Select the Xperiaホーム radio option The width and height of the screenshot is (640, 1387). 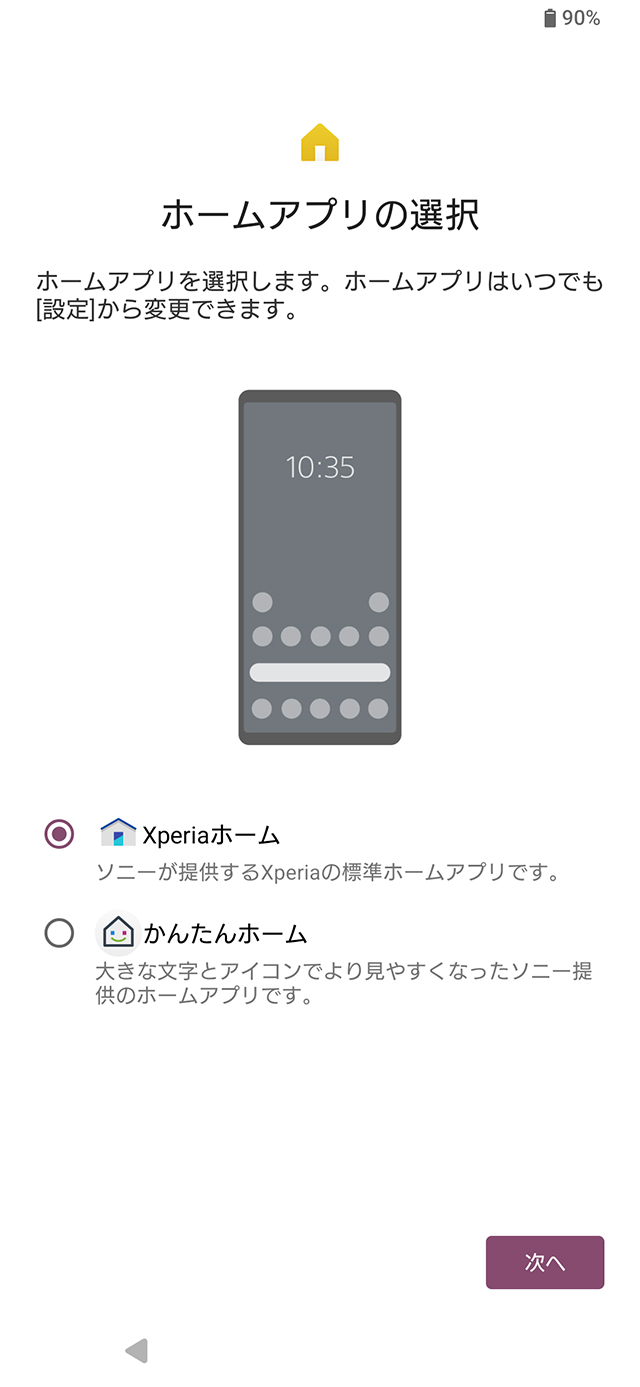pos(59,834)
